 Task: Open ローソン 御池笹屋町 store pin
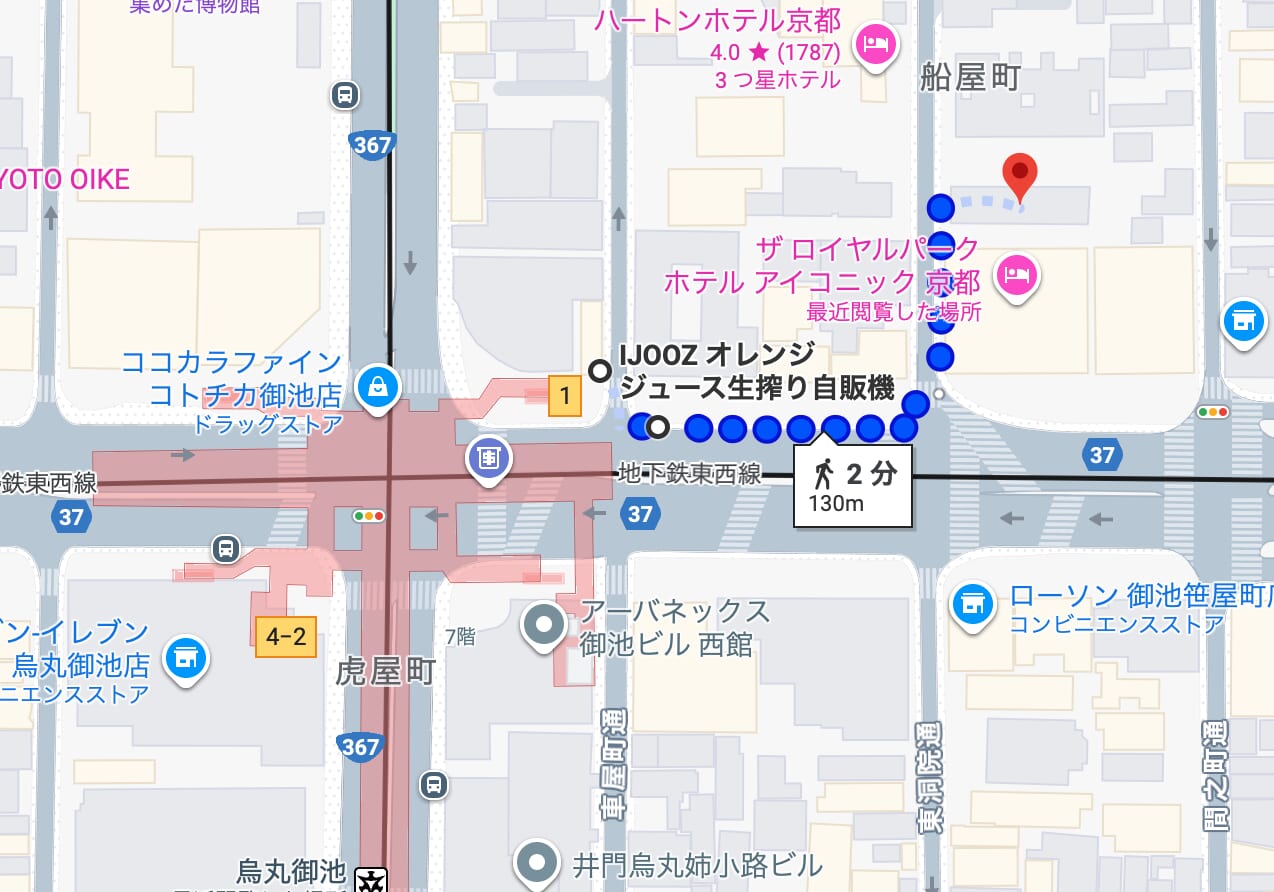970,602
